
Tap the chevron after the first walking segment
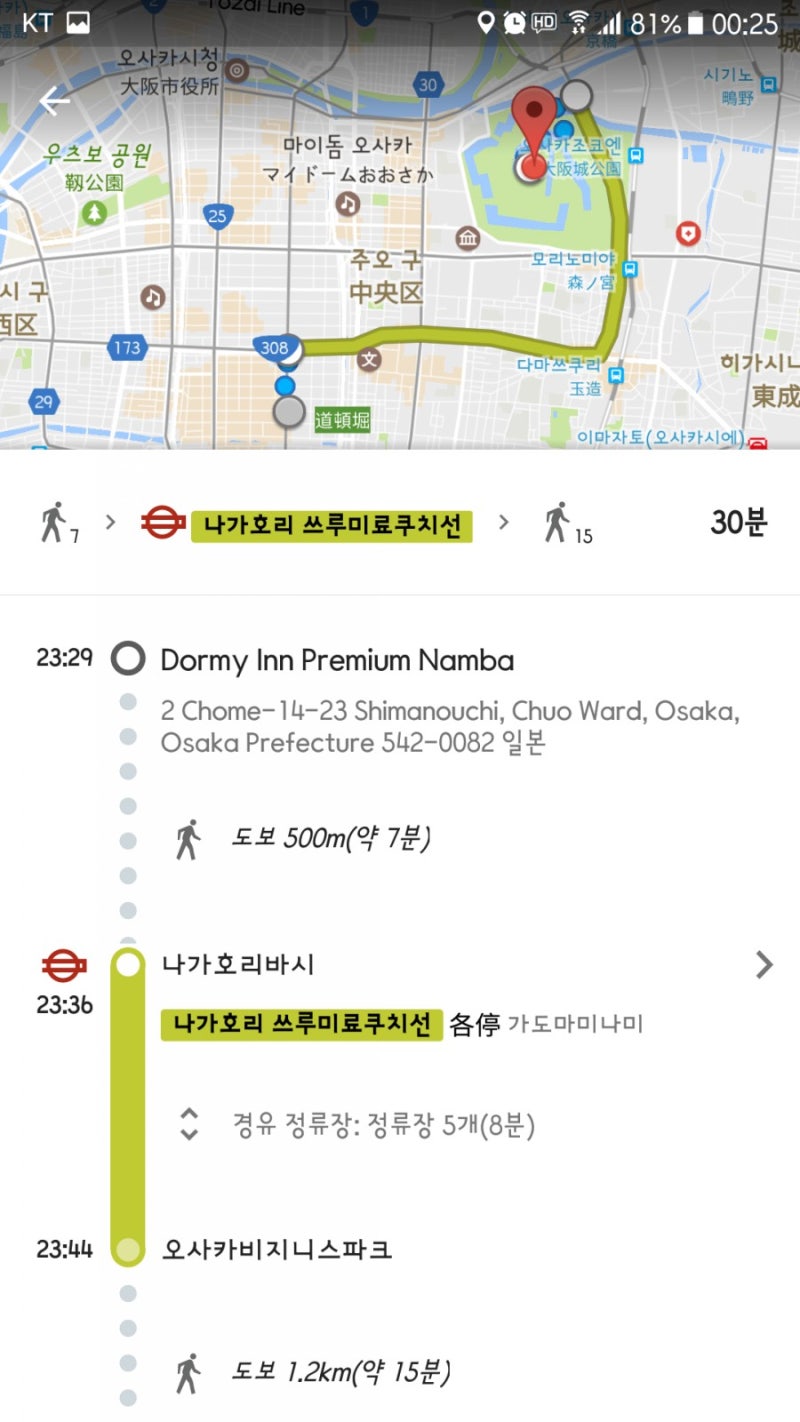coord(109,522)
